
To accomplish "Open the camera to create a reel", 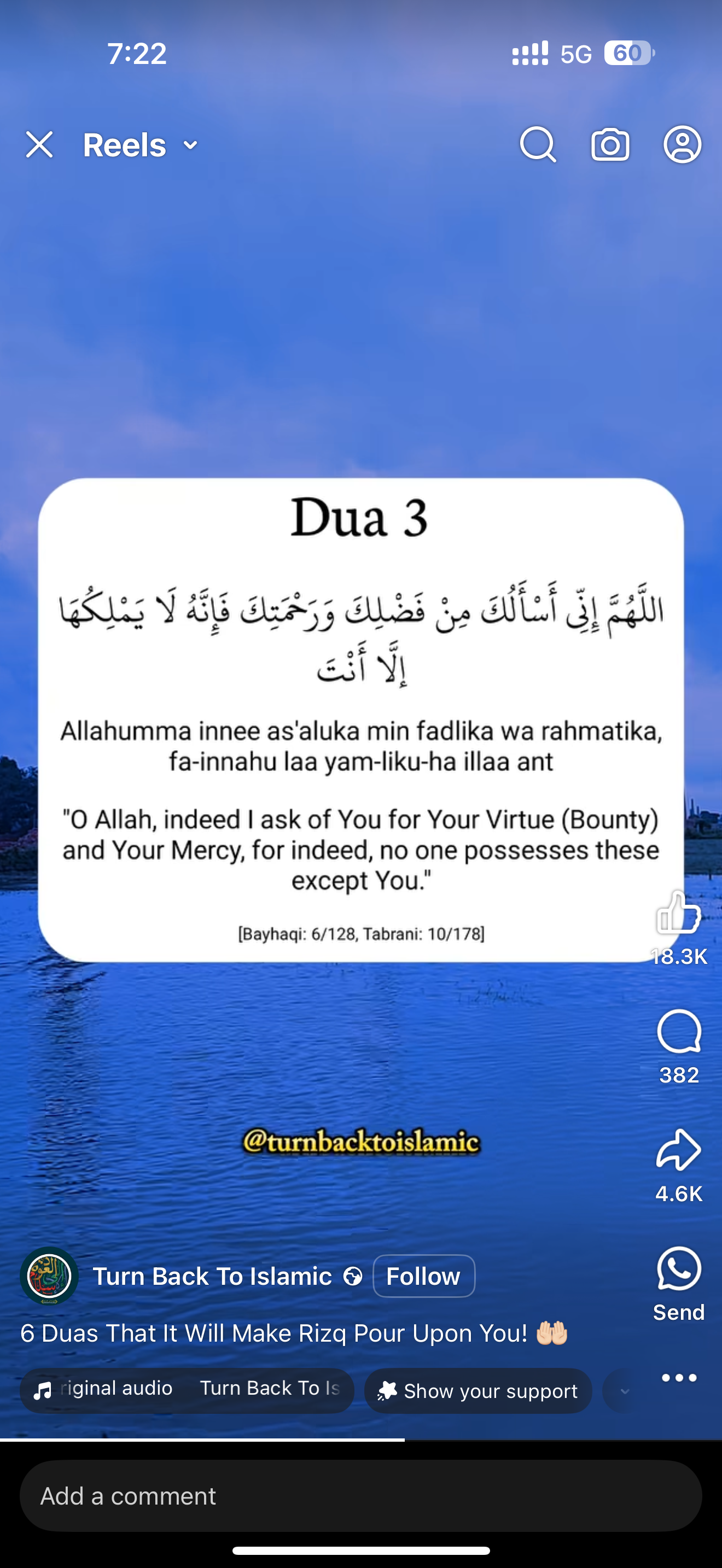I will click(x=610, y=145).
